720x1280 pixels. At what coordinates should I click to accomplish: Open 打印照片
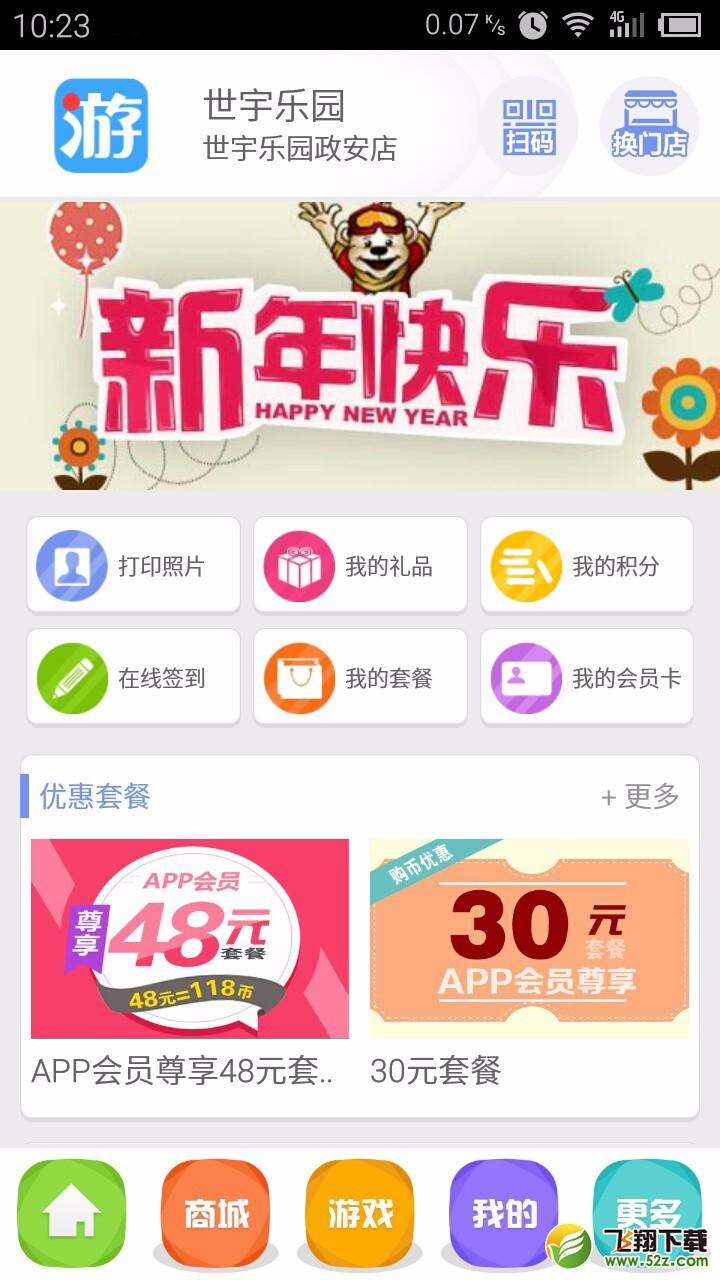click(x=133, y=565)
